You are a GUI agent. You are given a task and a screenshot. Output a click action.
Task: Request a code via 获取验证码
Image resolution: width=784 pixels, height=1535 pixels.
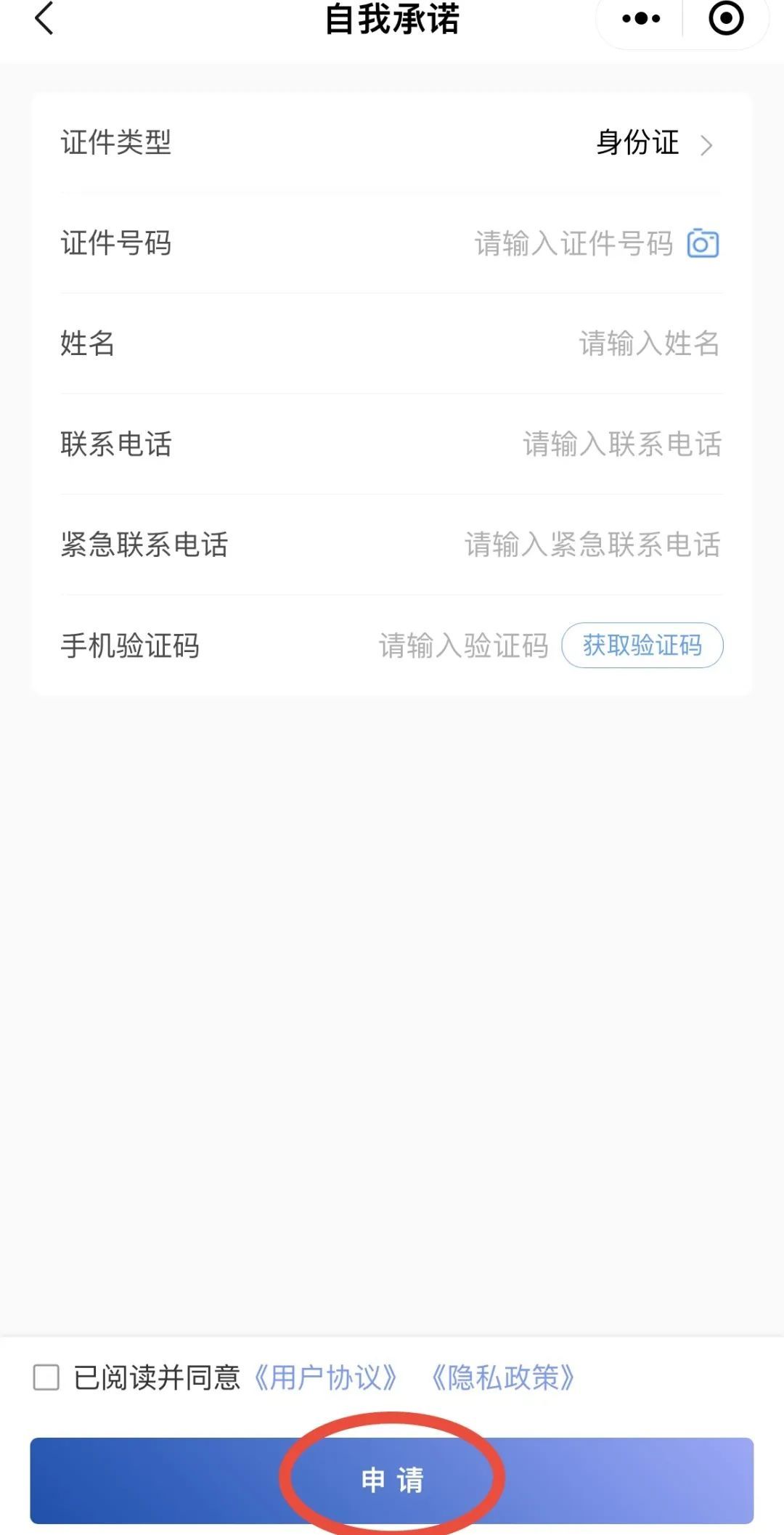pyautogui.click(x=642, y=646)
